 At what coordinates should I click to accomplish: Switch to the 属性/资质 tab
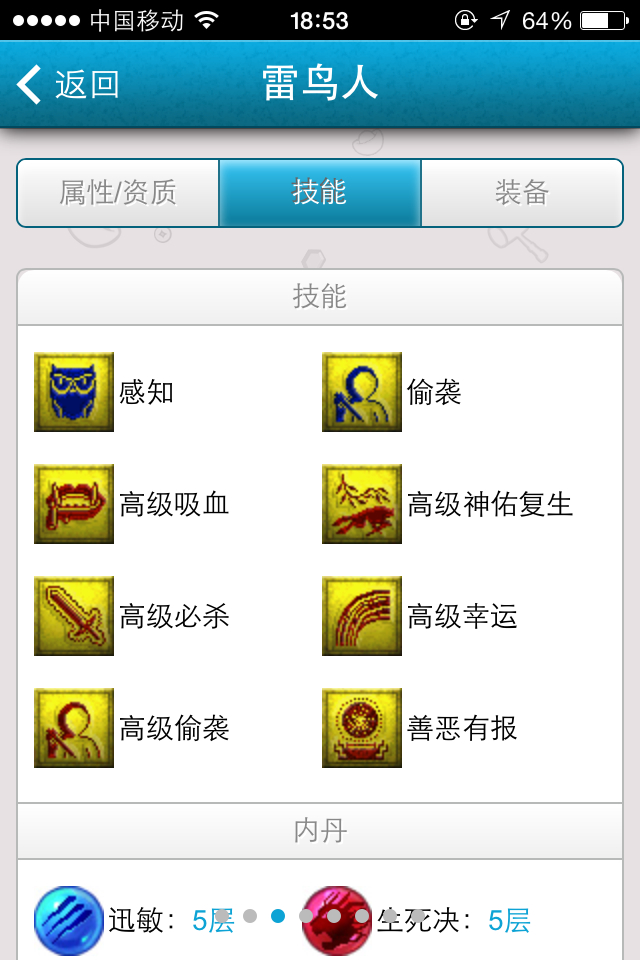(x=118, y=192)
